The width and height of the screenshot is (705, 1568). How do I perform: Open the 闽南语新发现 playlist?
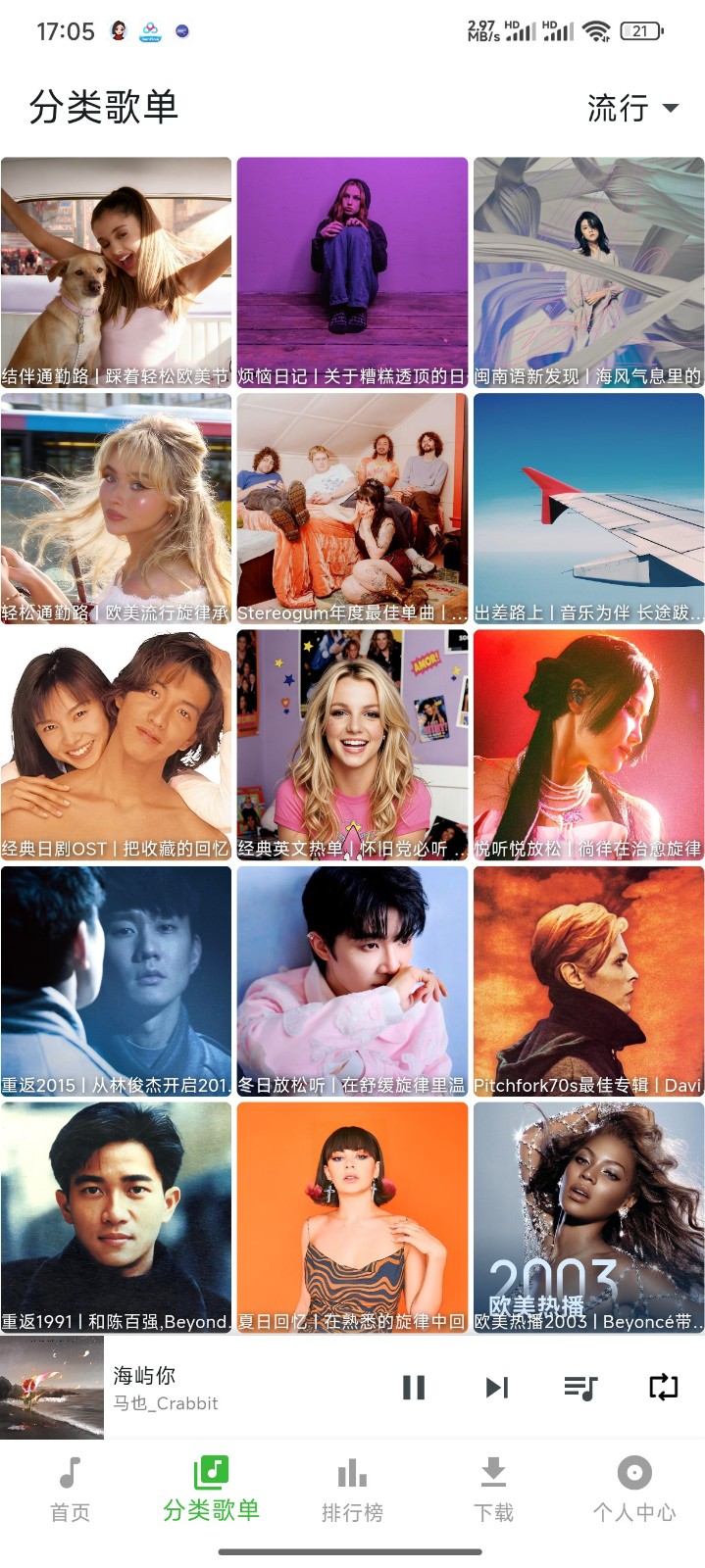(588, 271)
